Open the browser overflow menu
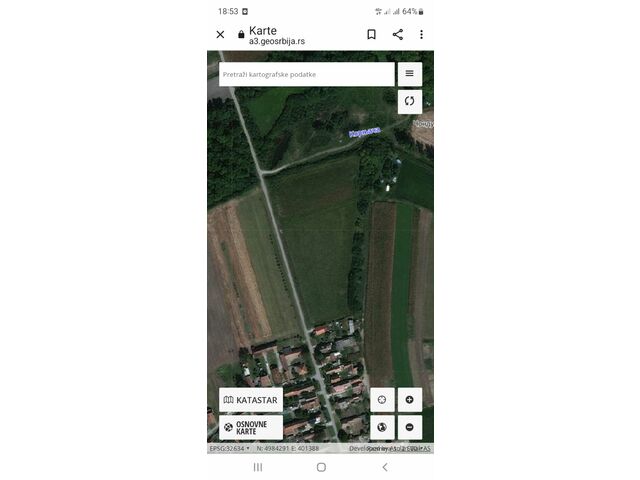This screenshot has width=640, height=480. (x=421, y=34)
